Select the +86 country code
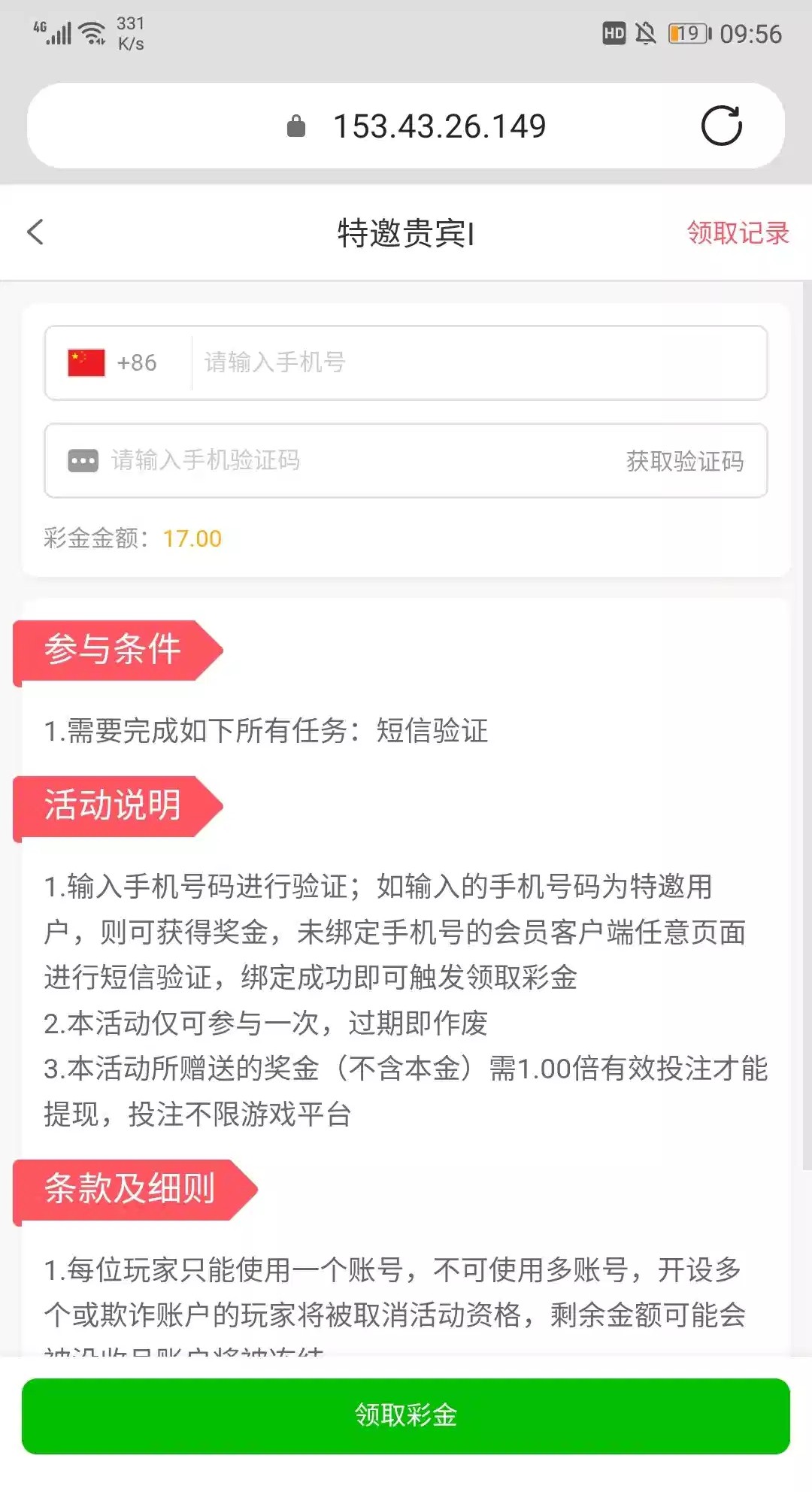 [x=114, y=363]
